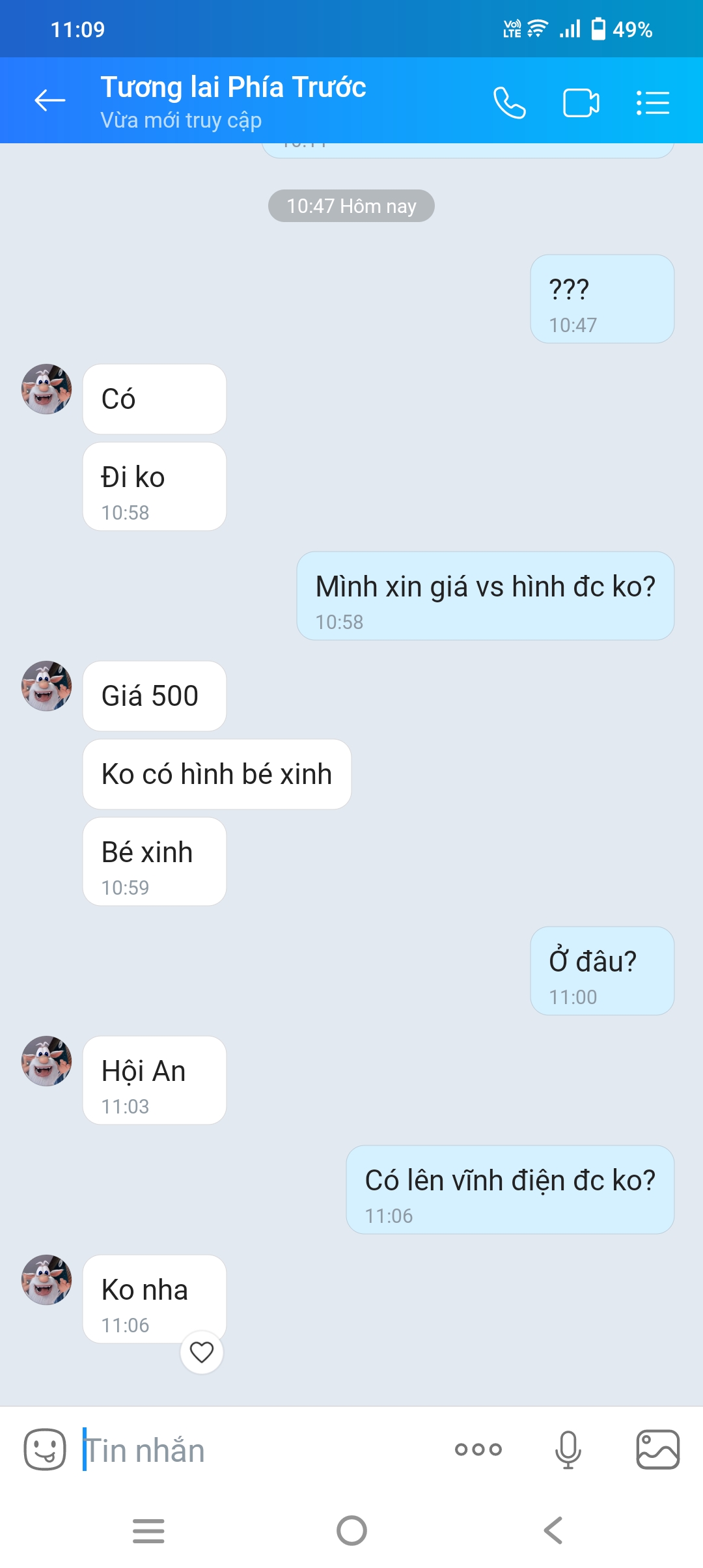
Task: React with heart to "Ko nha" message
Action: click(202, 1352)
